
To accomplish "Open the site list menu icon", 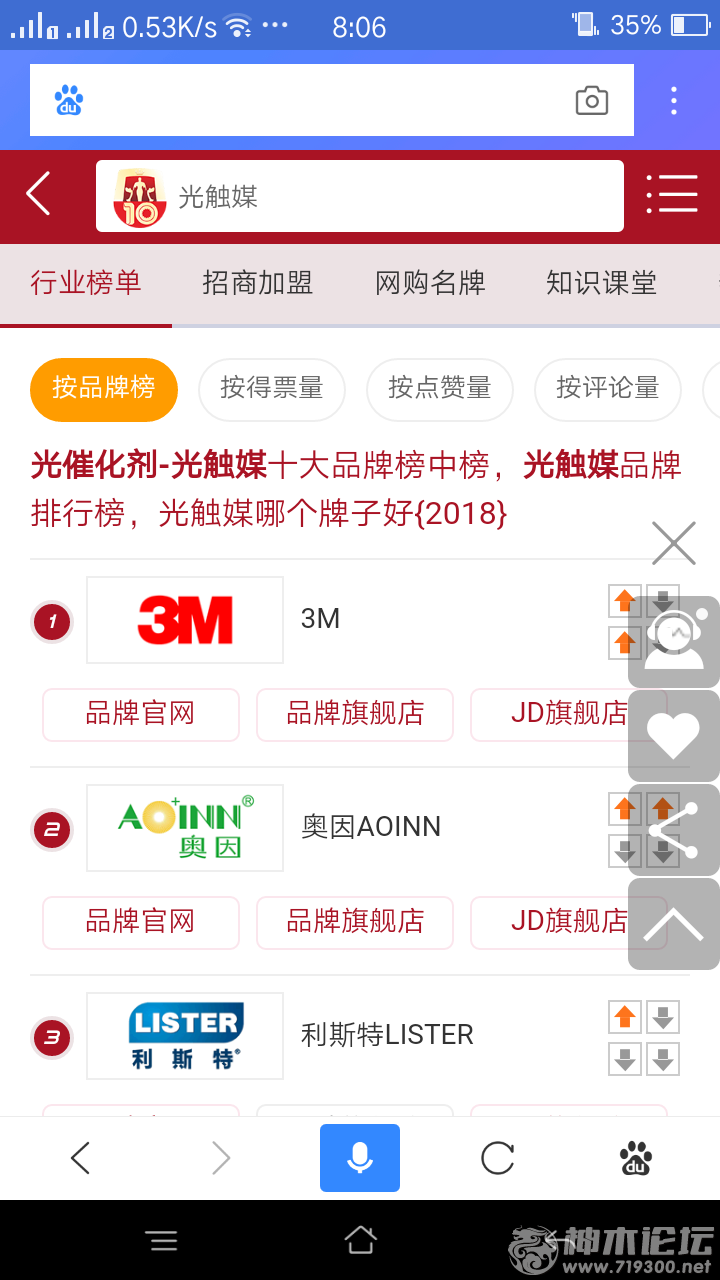I will 672,194.
